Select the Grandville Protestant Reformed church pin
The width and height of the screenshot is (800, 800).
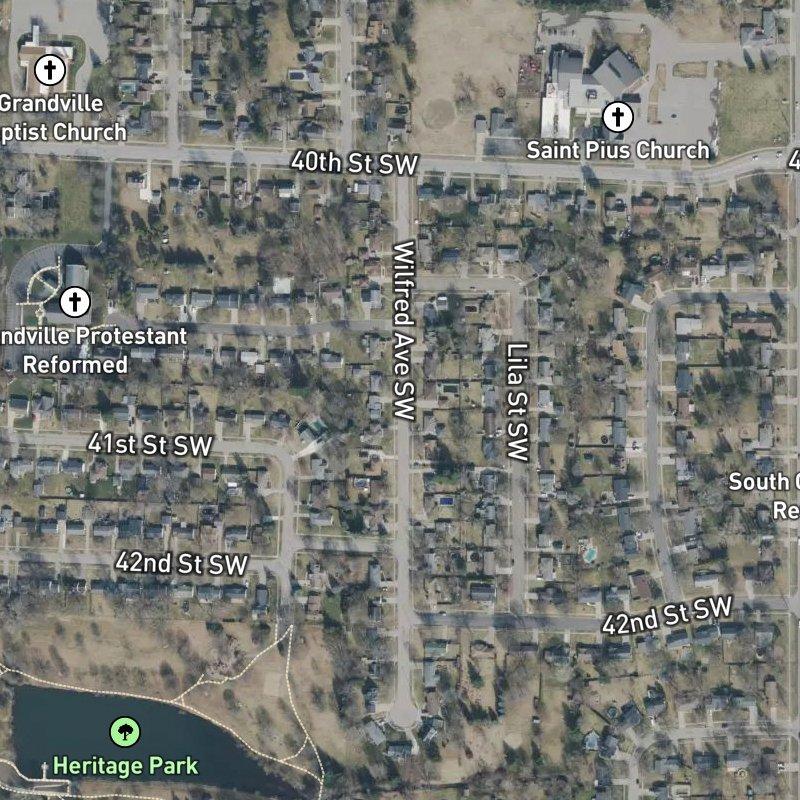coord(73,301)
